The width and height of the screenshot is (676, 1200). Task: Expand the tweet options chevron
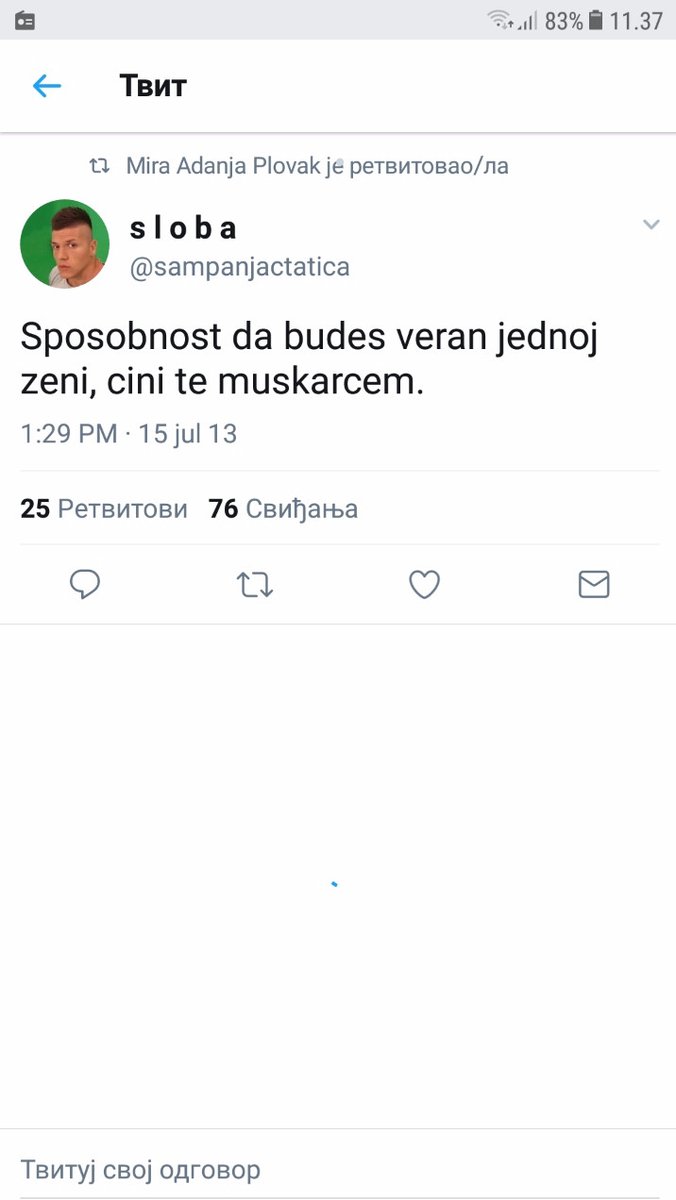coord(651,225)
